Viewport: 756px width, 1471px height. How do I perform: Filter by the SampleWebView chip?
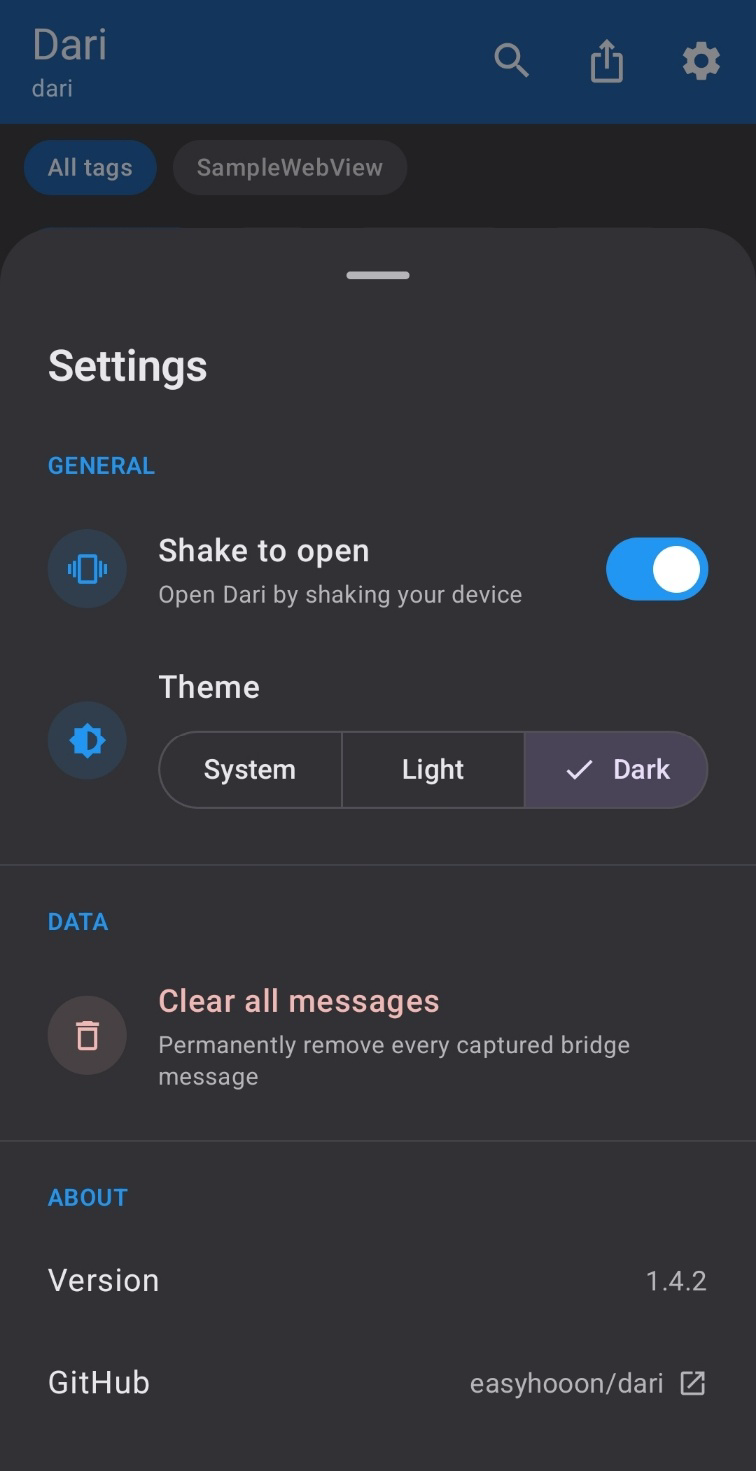[290, 167]
